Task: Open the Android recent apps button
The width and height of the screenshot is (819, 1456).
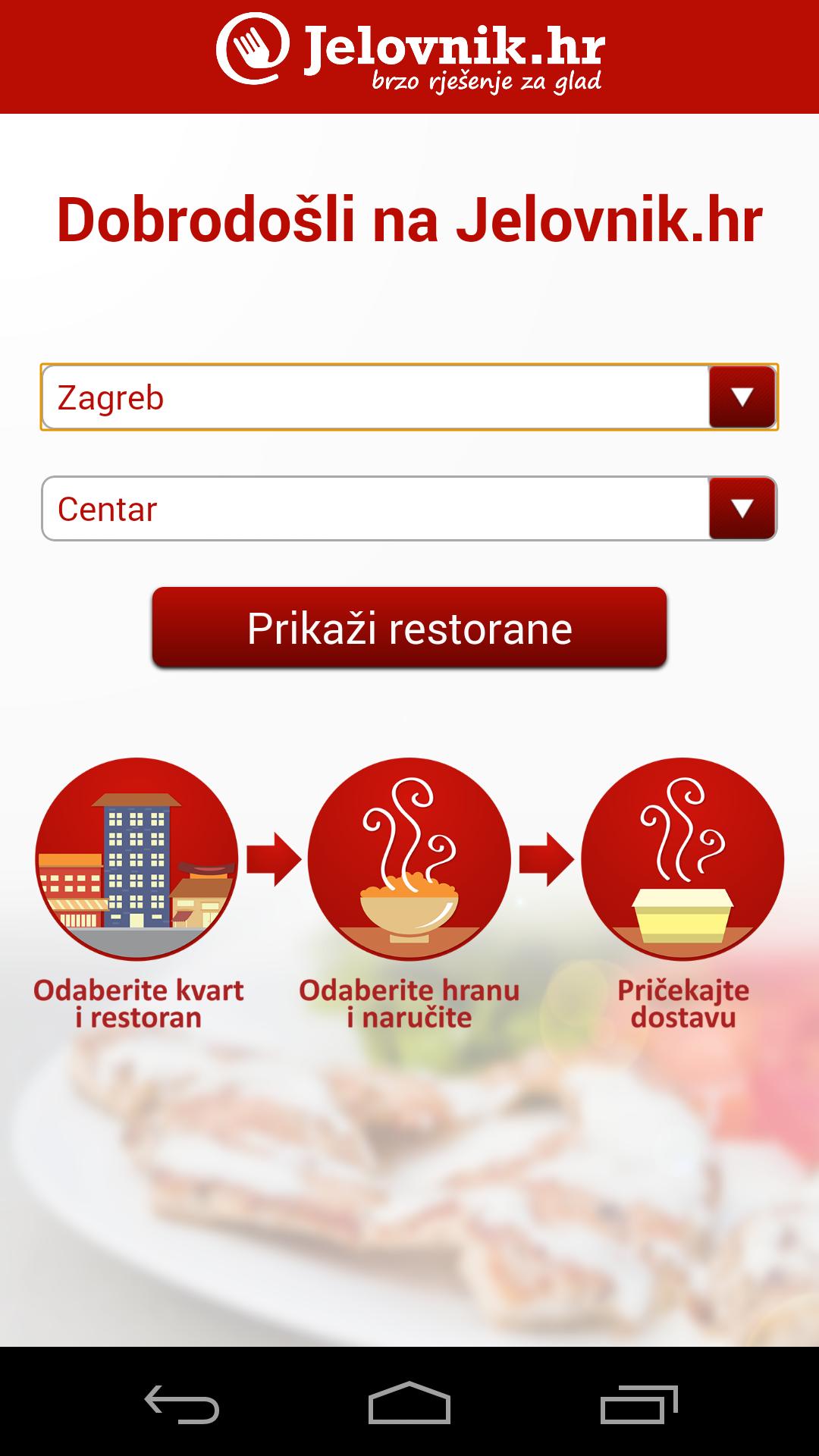Action: coord(639,1401)
